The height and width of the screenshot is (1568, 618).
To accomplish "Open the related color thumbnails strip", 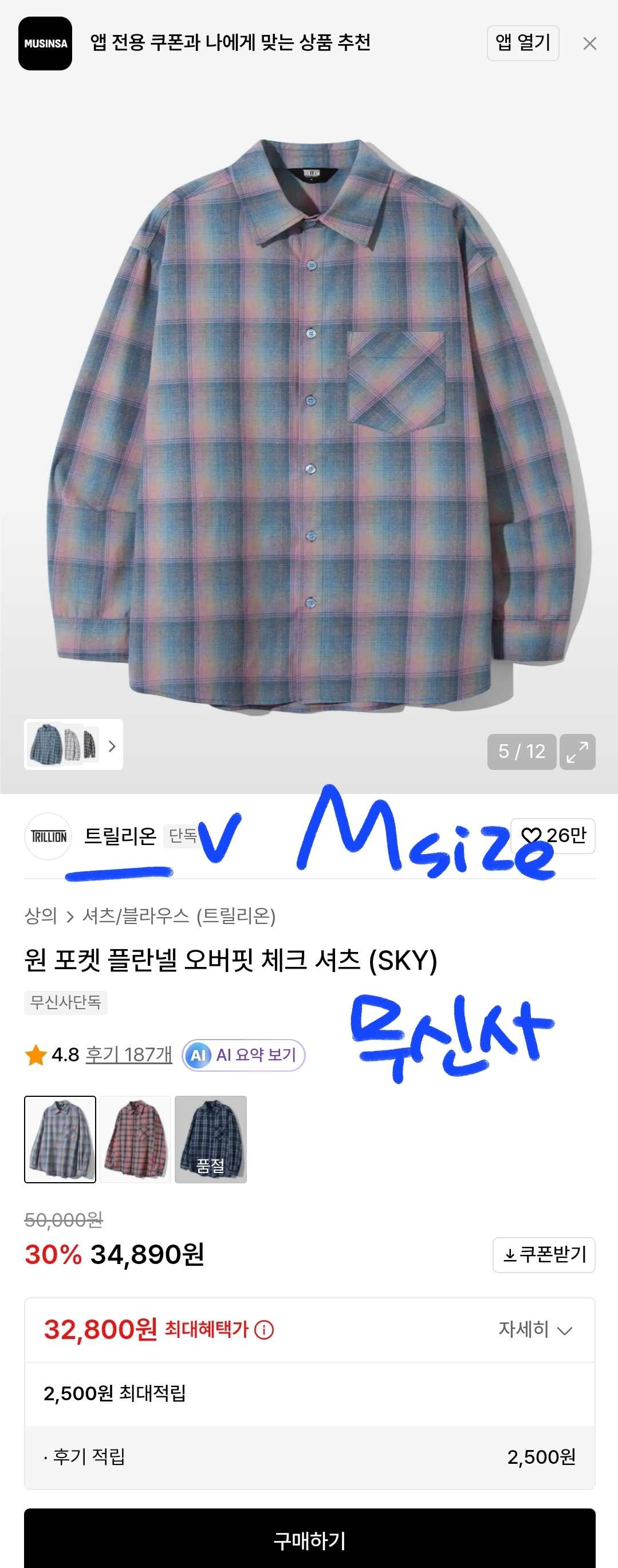I will 73,744.
